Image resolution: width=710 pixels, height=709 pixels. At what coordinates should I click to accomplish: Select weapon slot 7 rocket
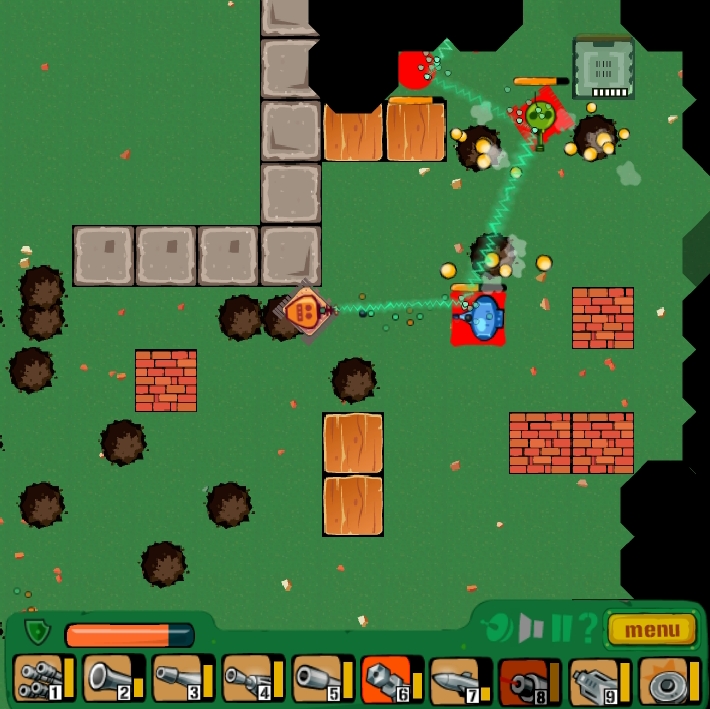pyautogui.click(x=455, y=681)
